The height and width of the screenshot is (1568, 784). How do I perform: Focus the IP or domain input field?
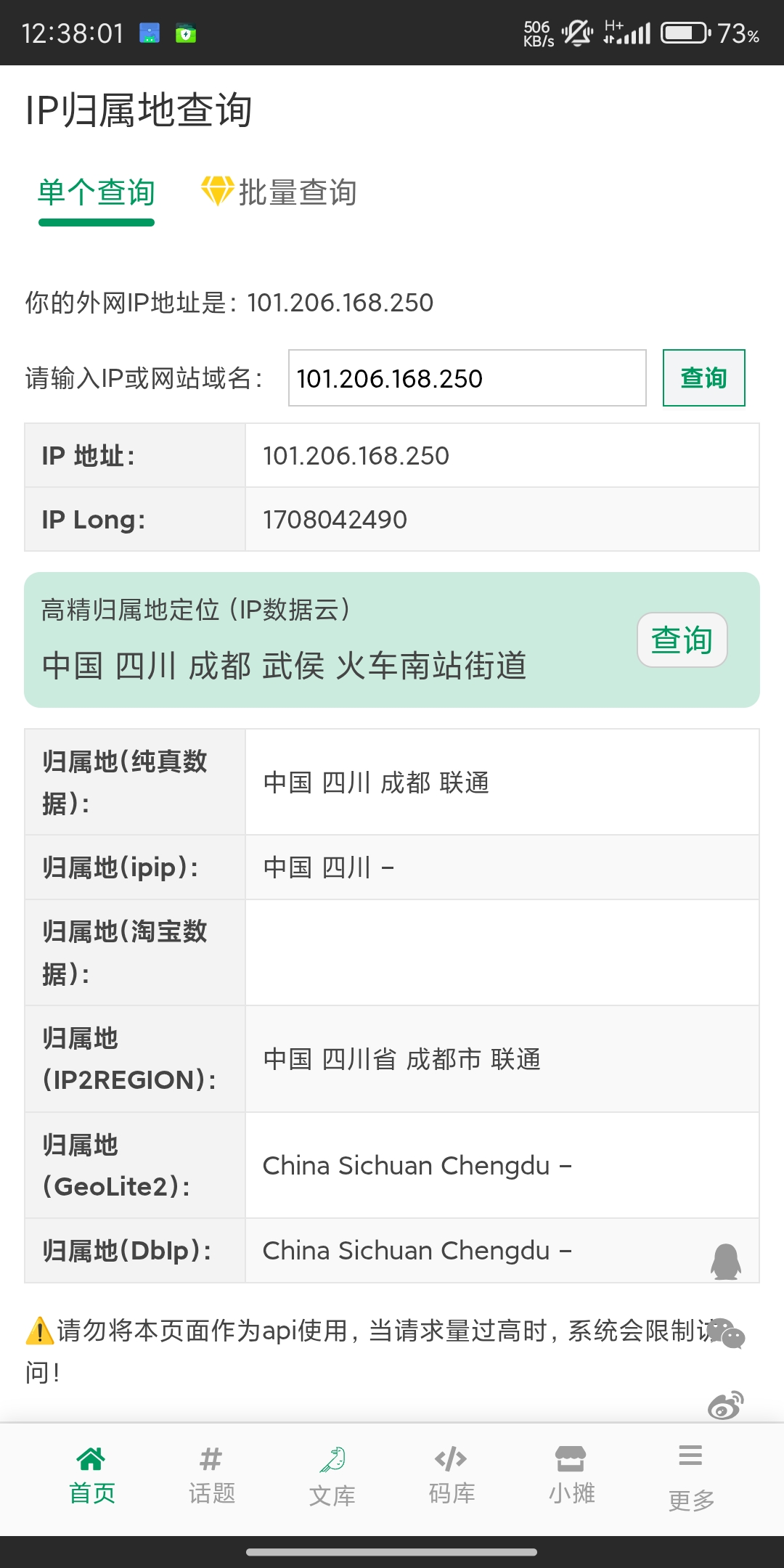point(467,378)
